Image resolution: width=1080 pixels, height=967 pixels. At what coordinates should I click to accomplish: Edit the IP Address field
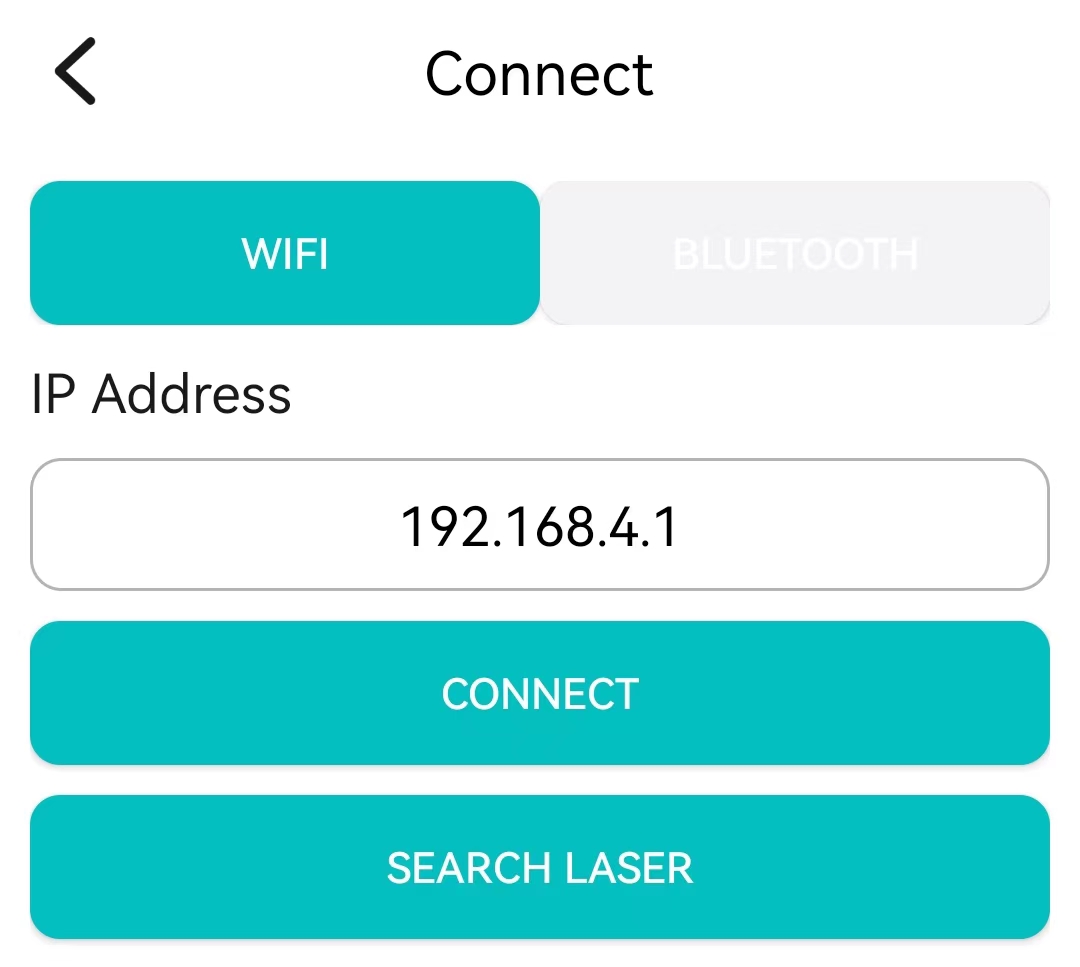pyautogui.click(x=540, y=525)
